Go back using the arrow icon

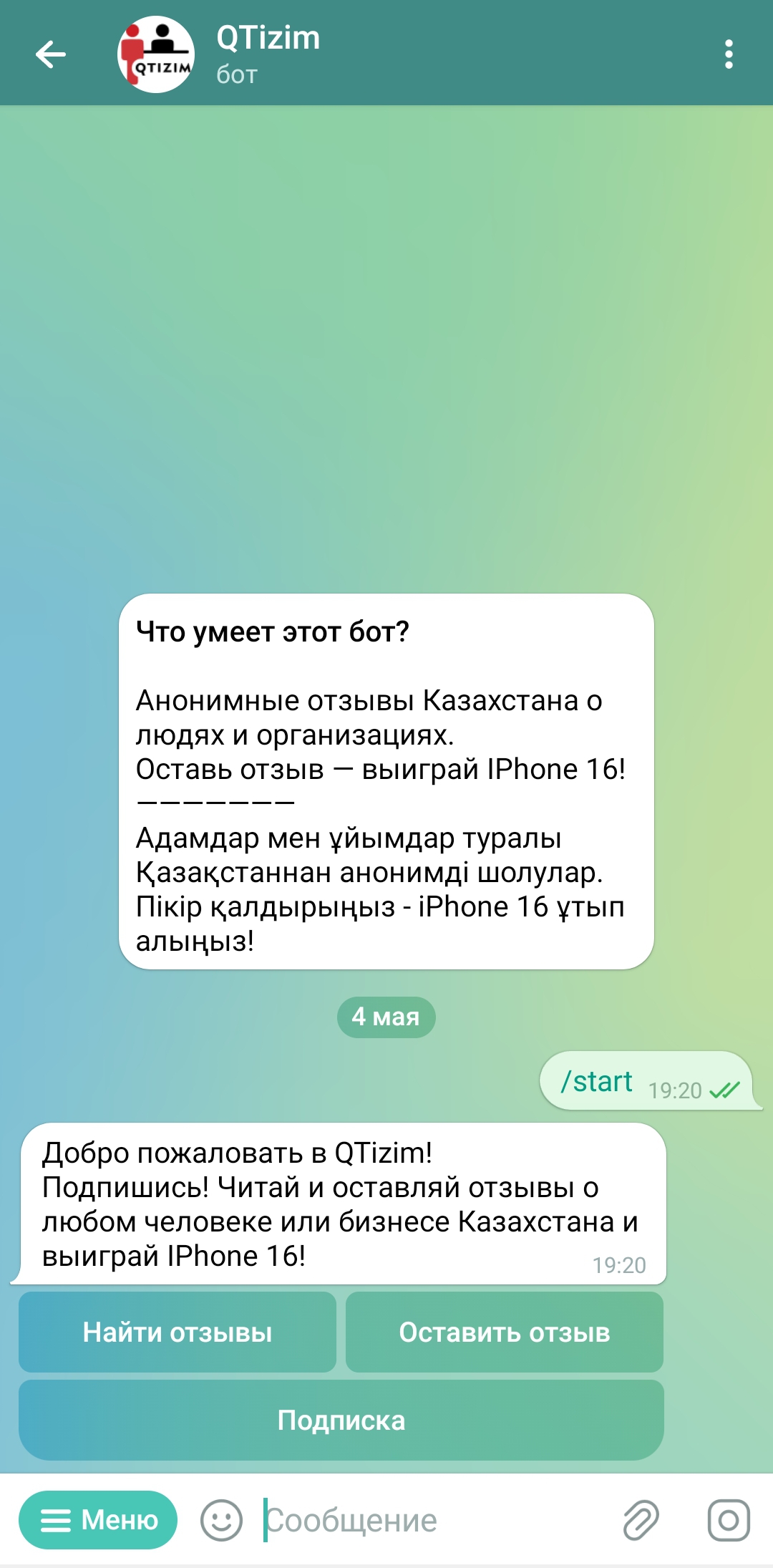tap(51, 54)
